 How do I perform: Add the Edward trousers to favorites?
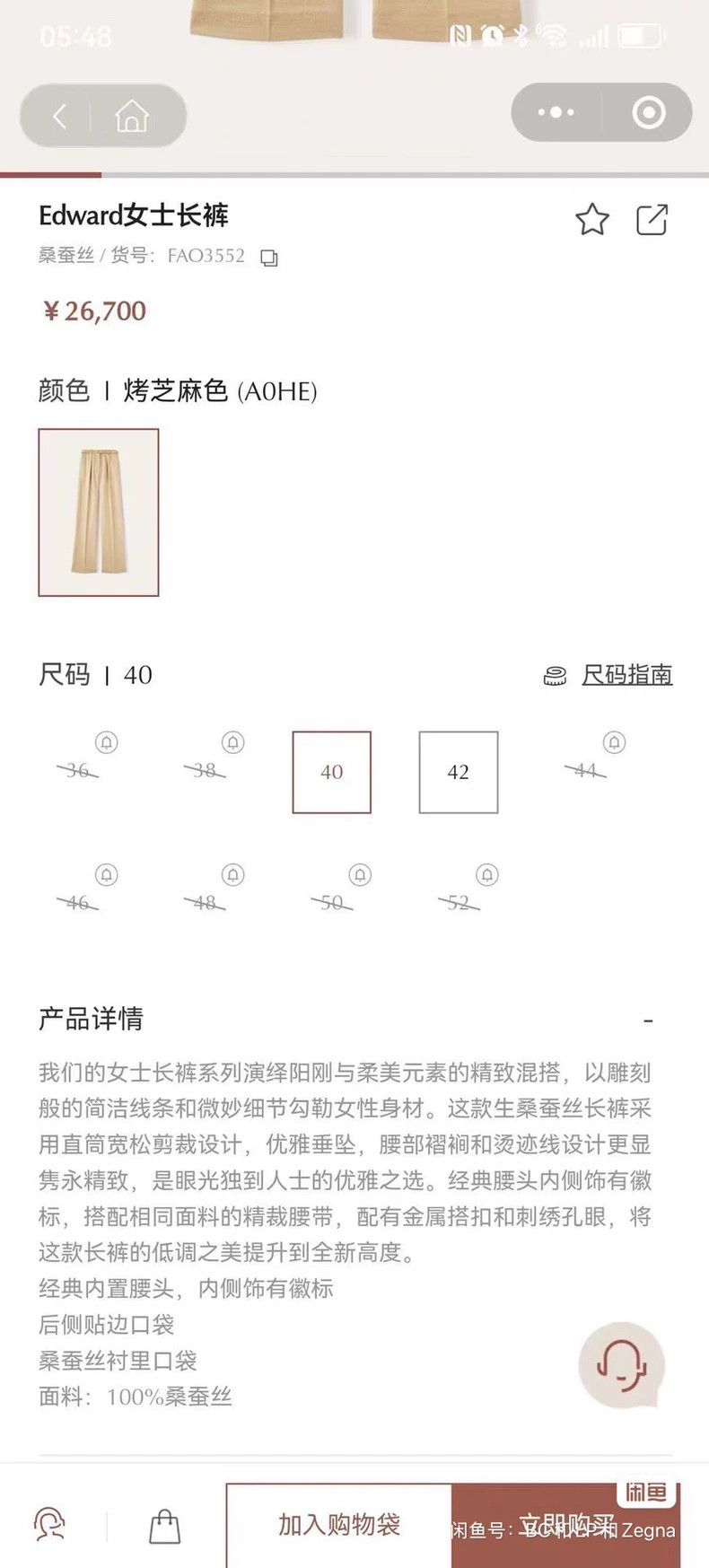(592, 219)
